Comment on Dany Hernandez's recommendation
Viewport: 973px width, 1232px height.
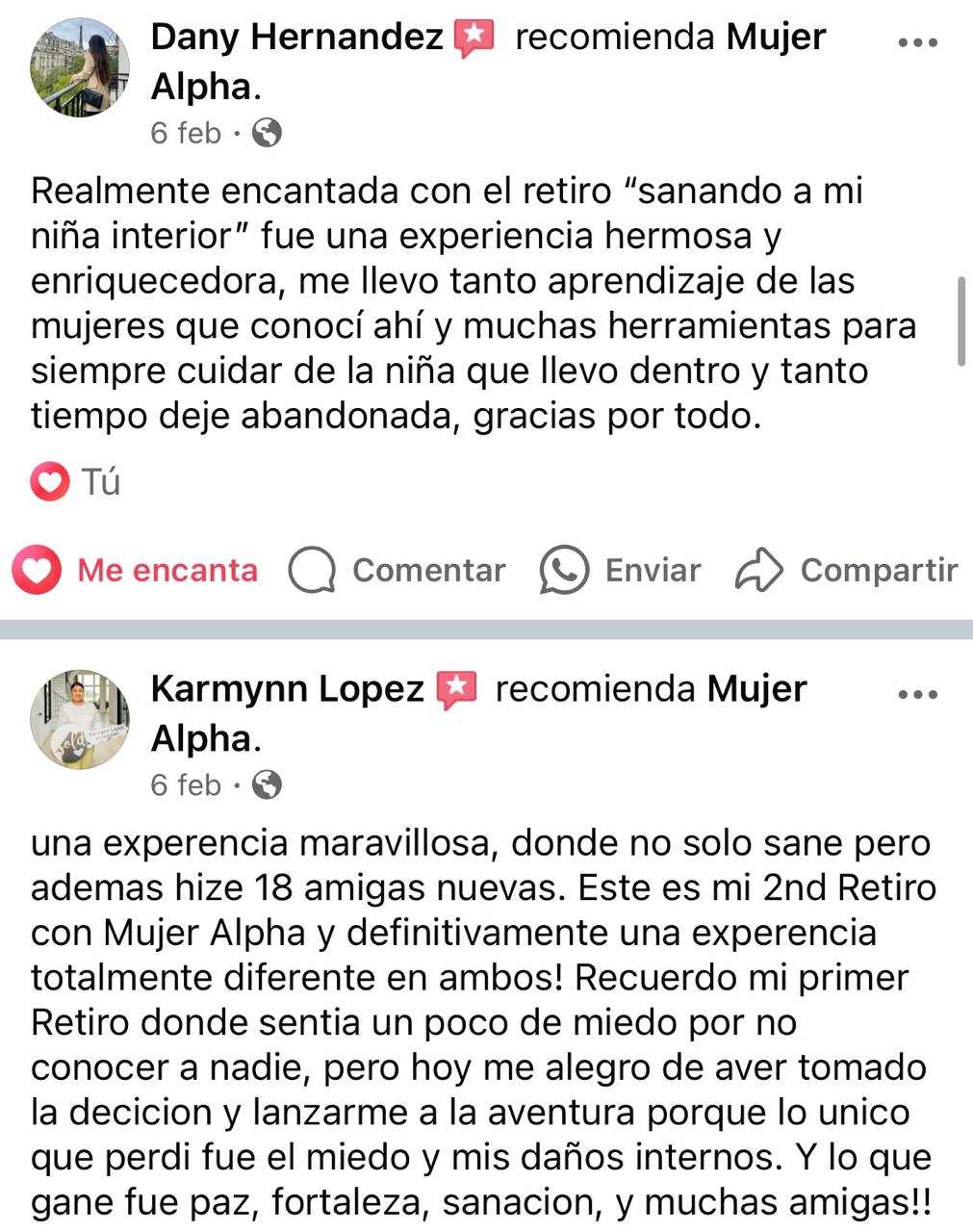pyautogui.click(x=397, y=570)
